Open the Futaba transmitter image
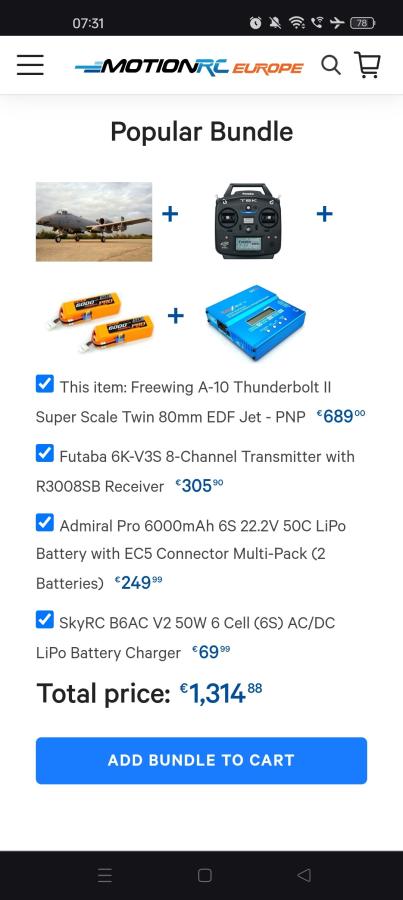 click(247, 221)
